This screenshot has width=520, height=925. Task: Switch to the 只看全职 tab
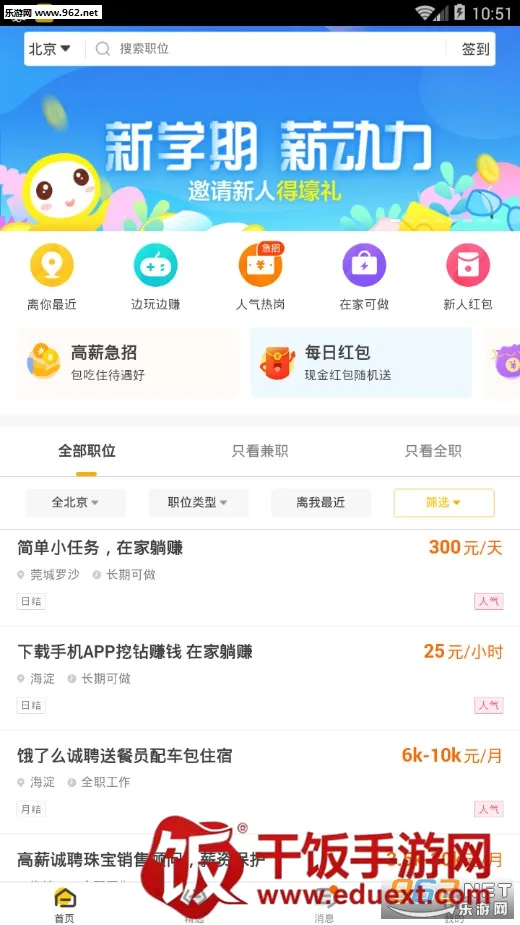(x=433, y=451)
